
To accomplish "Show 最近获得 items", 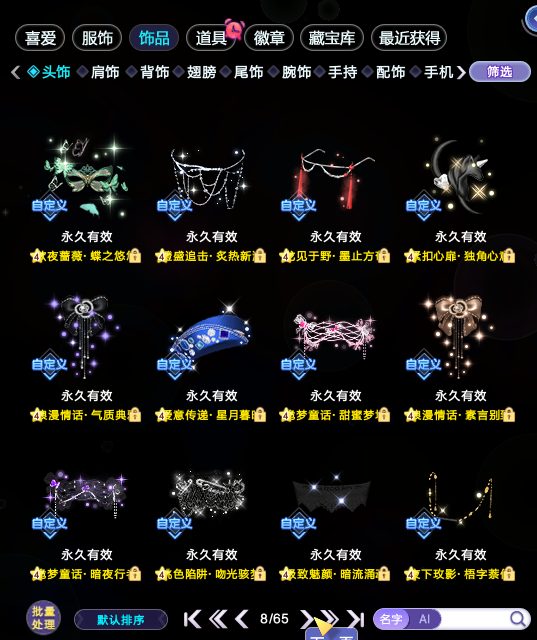I will [x=409, y=38].
